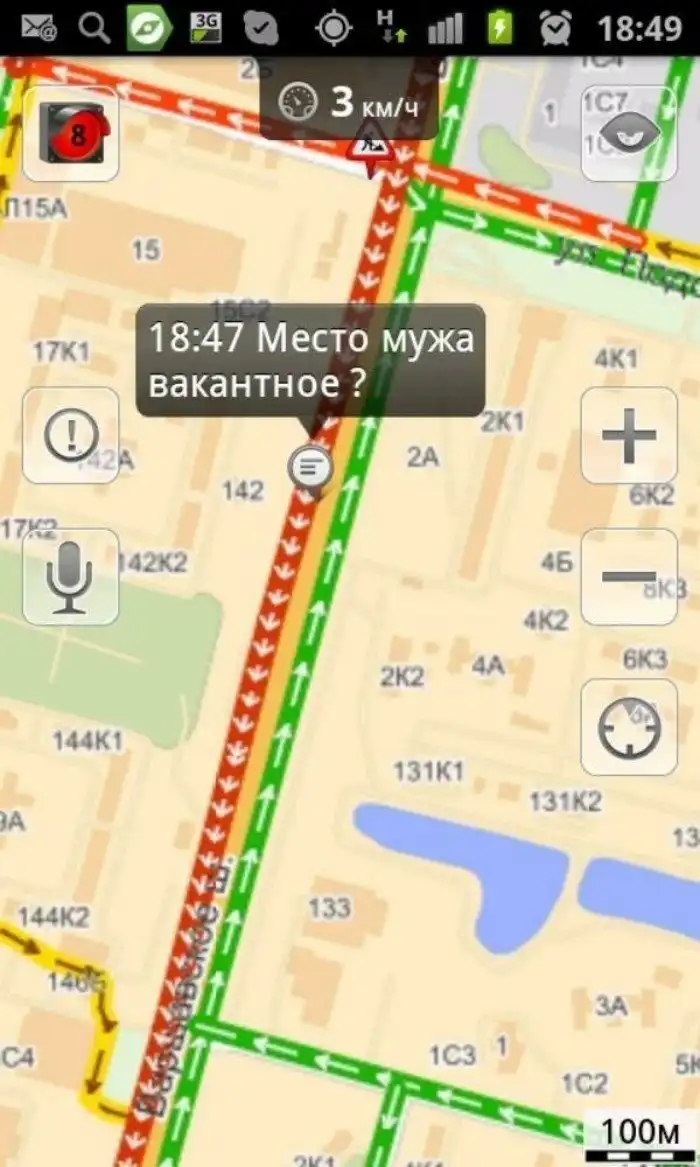Zoom out with the minus button
Image resolution: width=700 pixels, height=1167 pixels.
click(629, 577)
